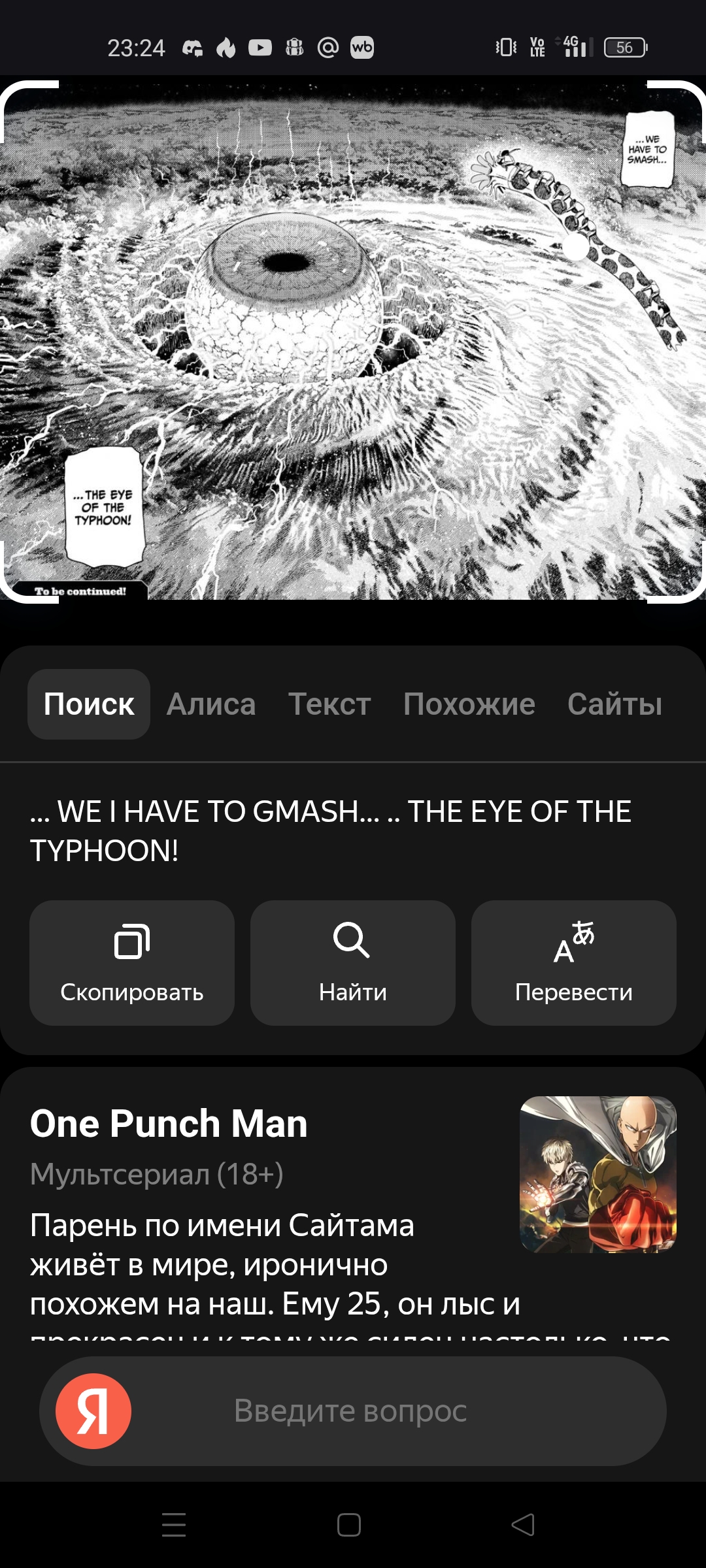The width and height of the screenshot is (706, 1568).
Task: Open recent apps from navigation bar
Action: pyautogui.click(x=174, y=1525)
